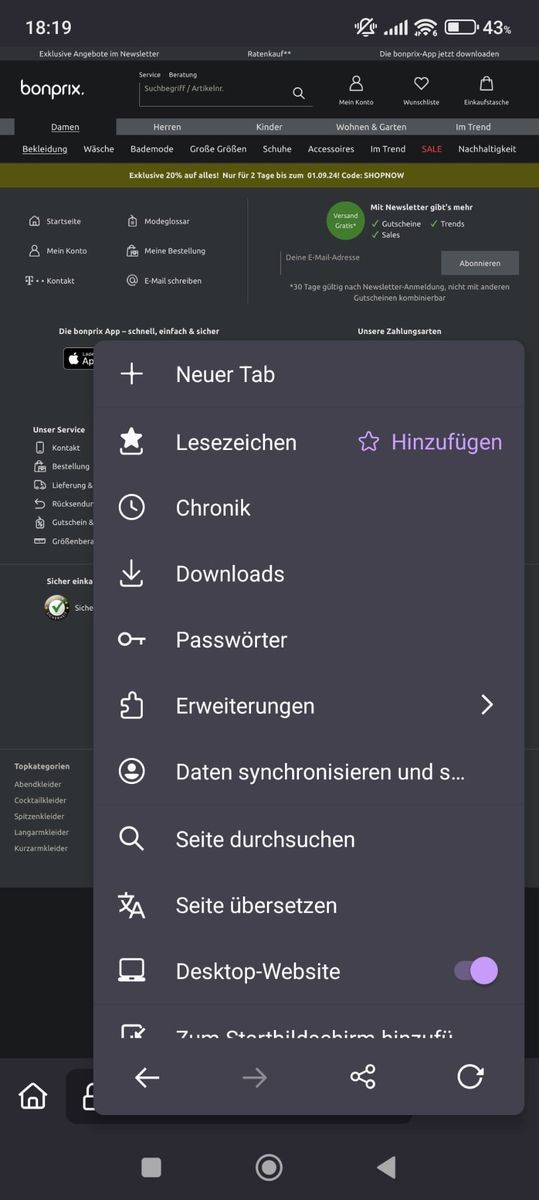539x1200 pixels.
Task: Open Passwörter saved passwords
Action: point(308,640)
